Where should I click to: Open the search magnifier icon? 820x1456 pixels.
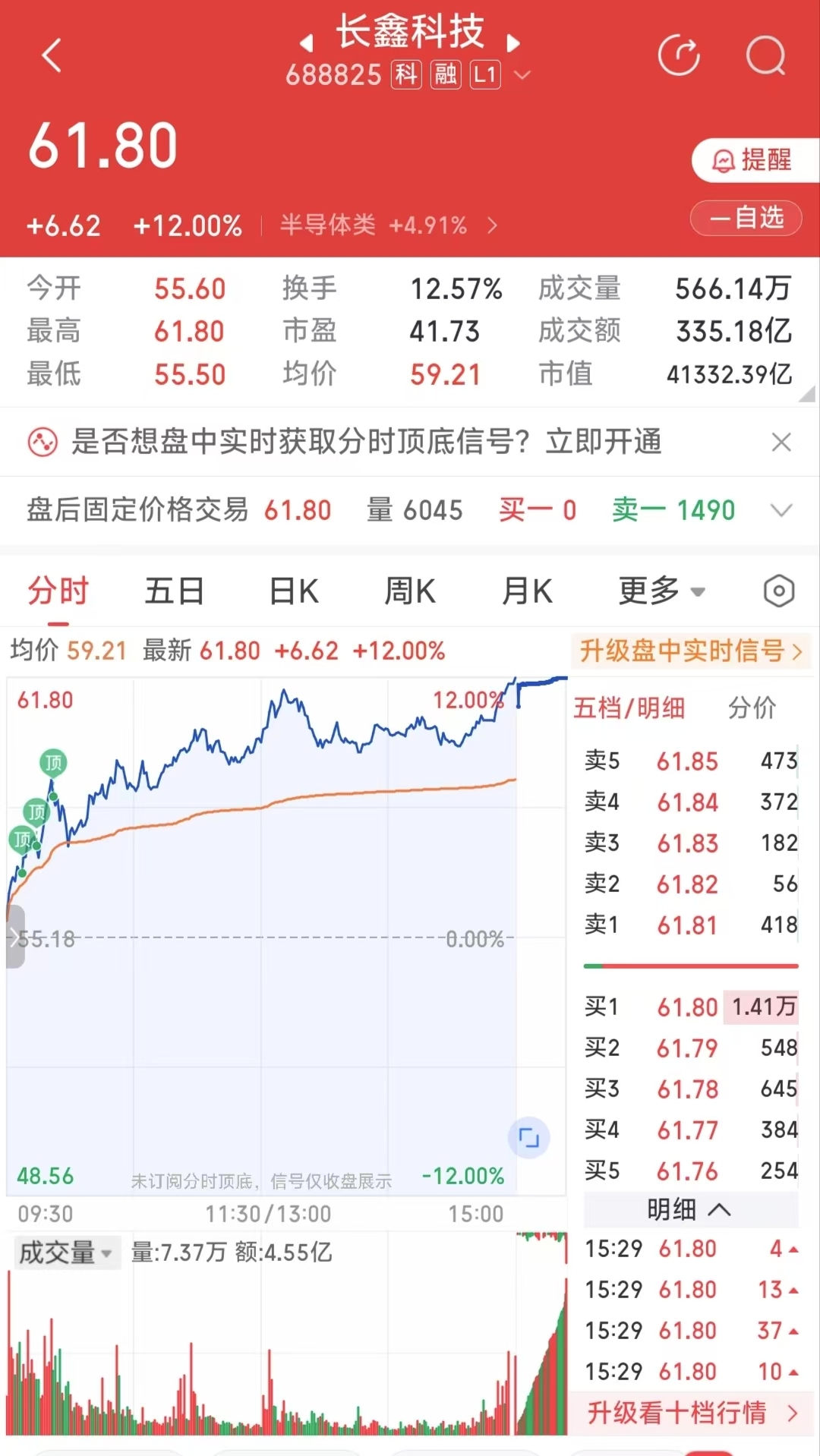(x=765, y=55)
